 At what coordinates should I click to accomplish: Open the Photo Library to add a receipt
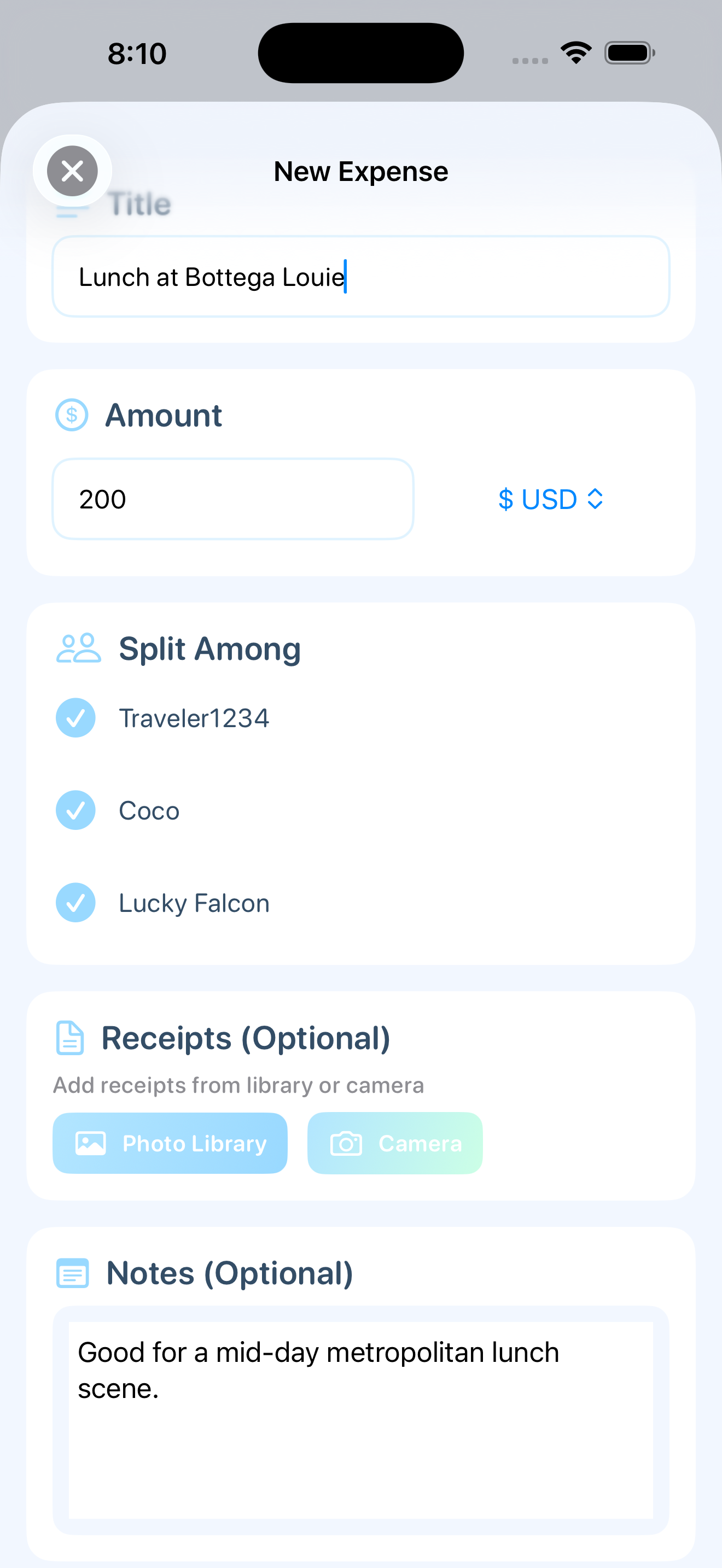click(x=170, y=1143)
